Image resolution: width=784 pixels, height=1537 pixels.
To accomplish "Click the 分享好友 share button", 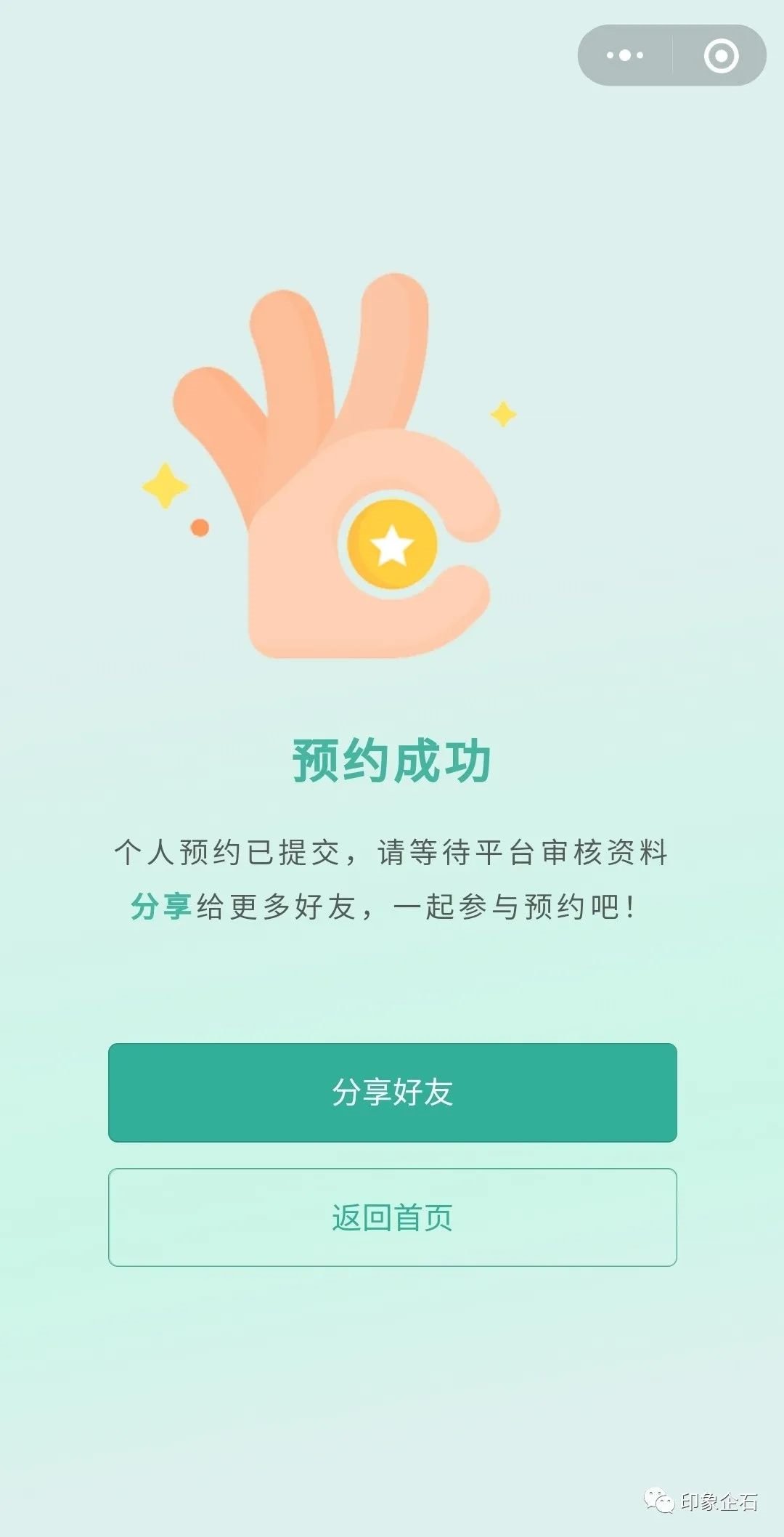I will pyautogui.click(x=392, y=1092).
